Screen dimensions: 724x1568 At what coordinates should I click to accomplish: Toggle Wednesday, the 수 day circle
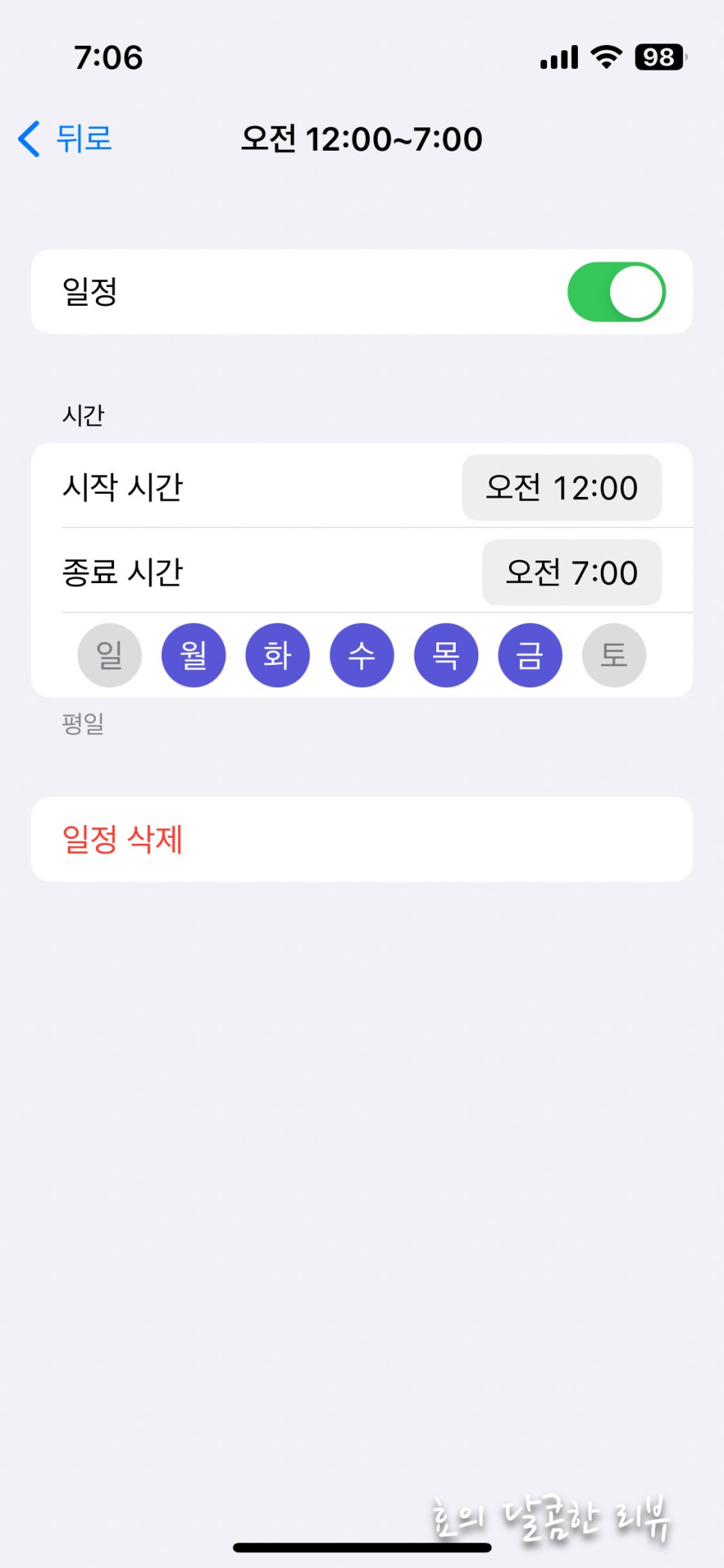362,655
